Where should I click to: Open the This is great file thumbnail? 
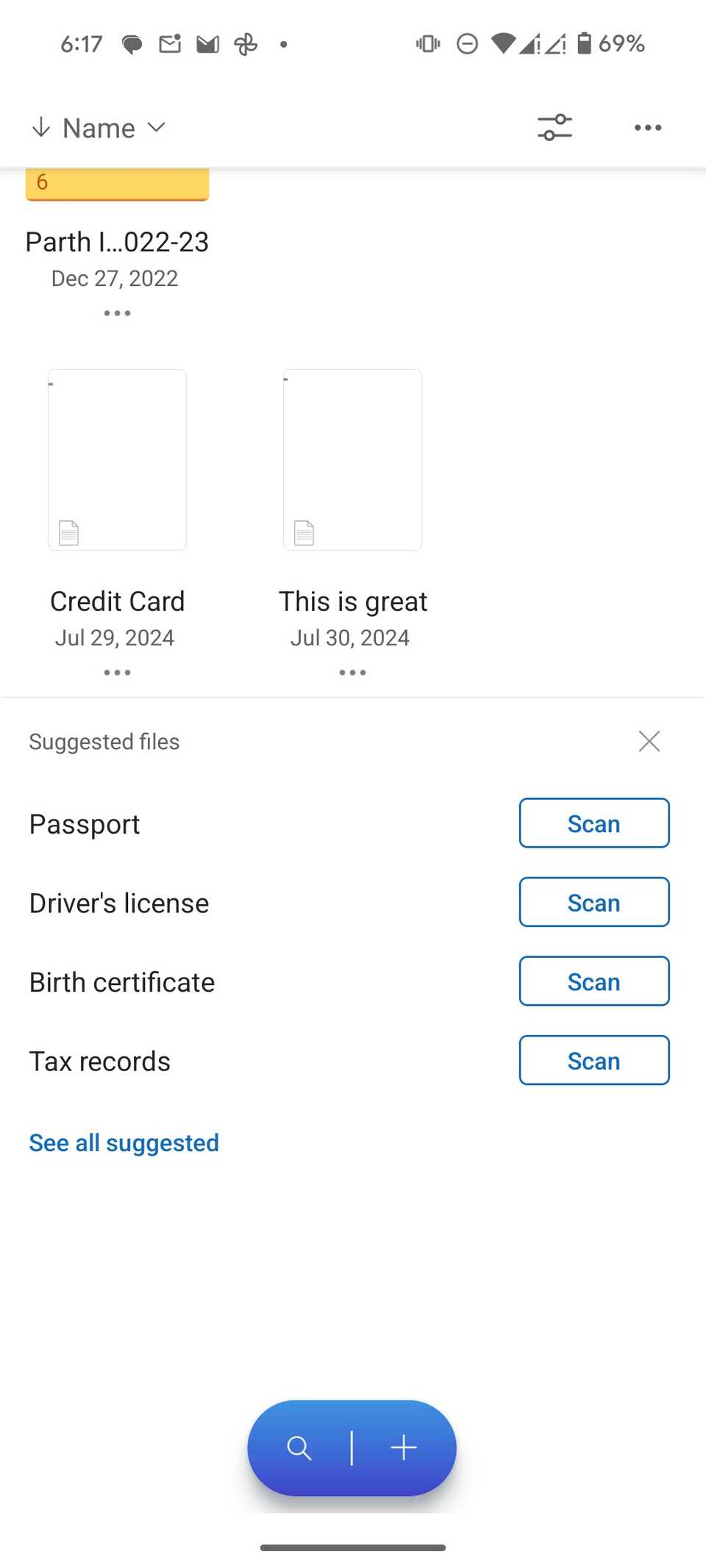[x=352, y=459]
